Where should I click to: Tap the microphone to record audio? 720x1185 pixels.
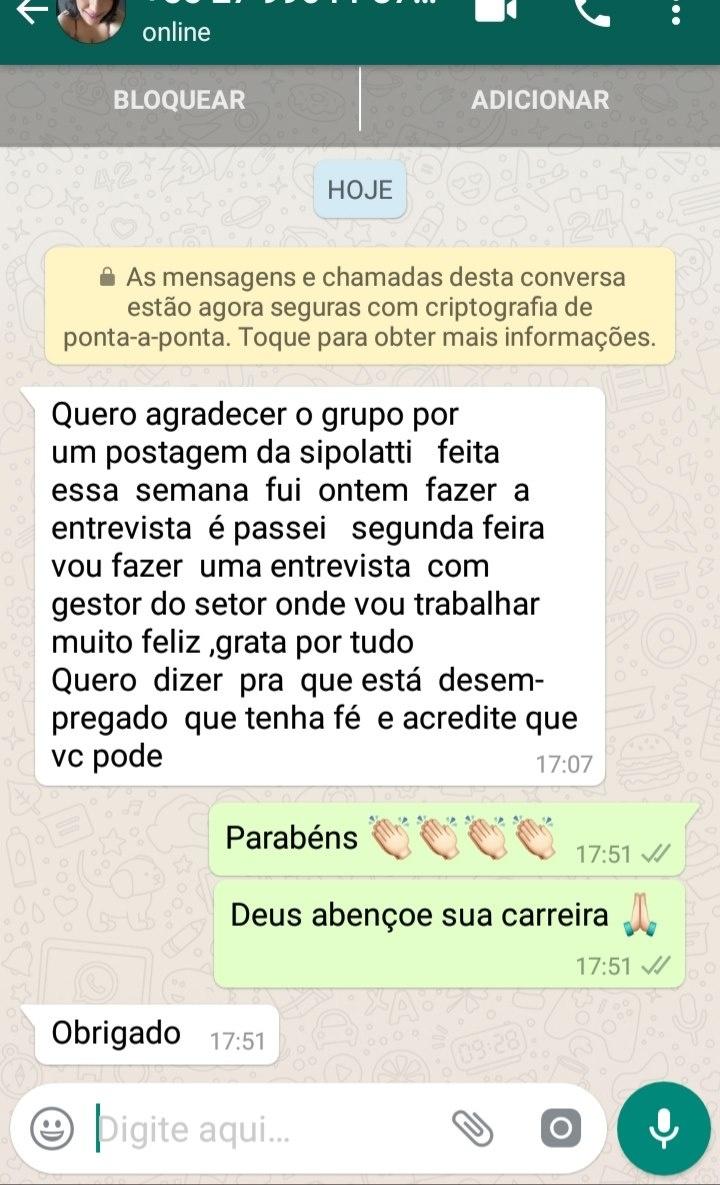[664, 1129]
